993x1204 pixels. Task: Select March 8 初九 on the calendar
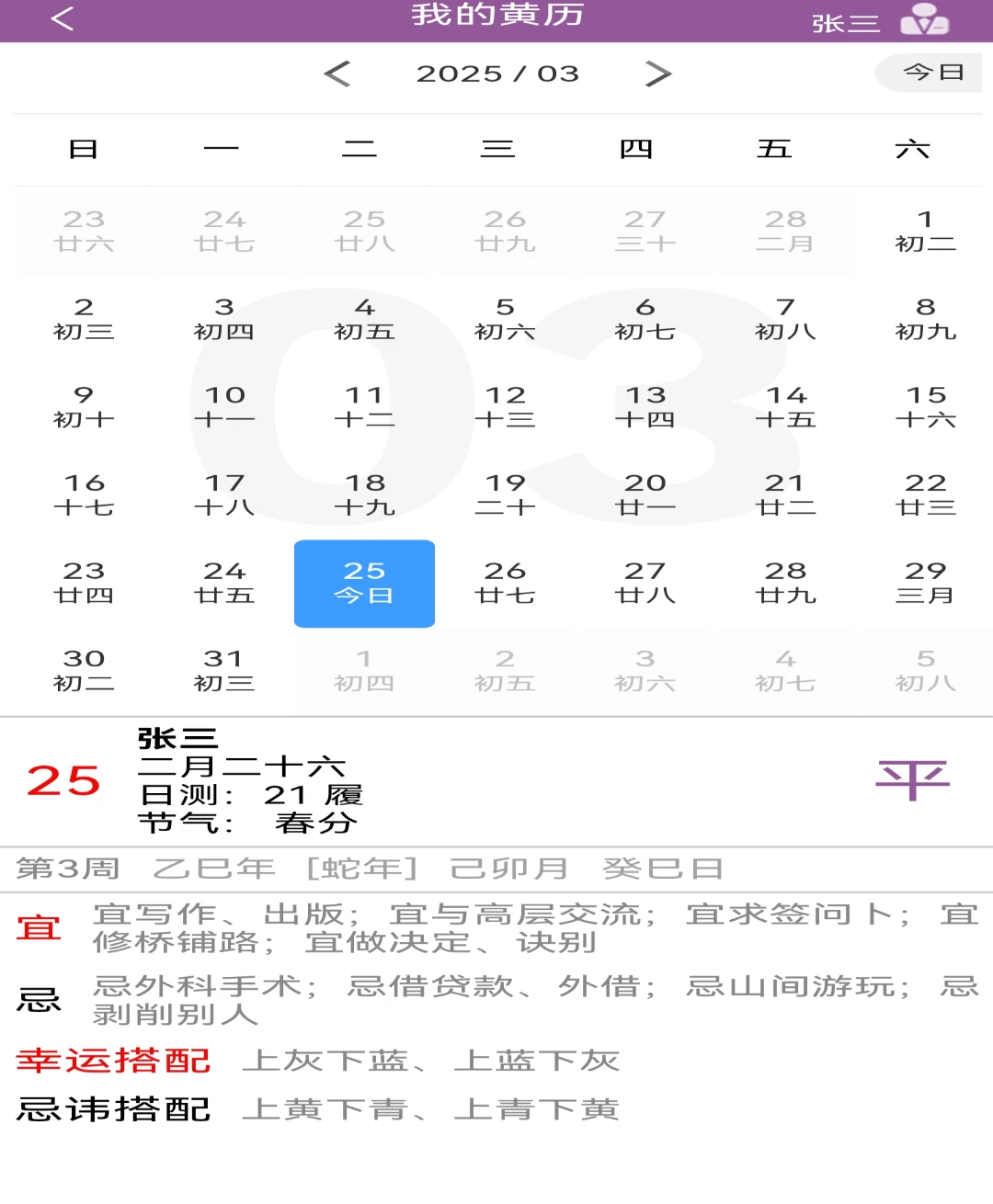[x=925, y=319]
